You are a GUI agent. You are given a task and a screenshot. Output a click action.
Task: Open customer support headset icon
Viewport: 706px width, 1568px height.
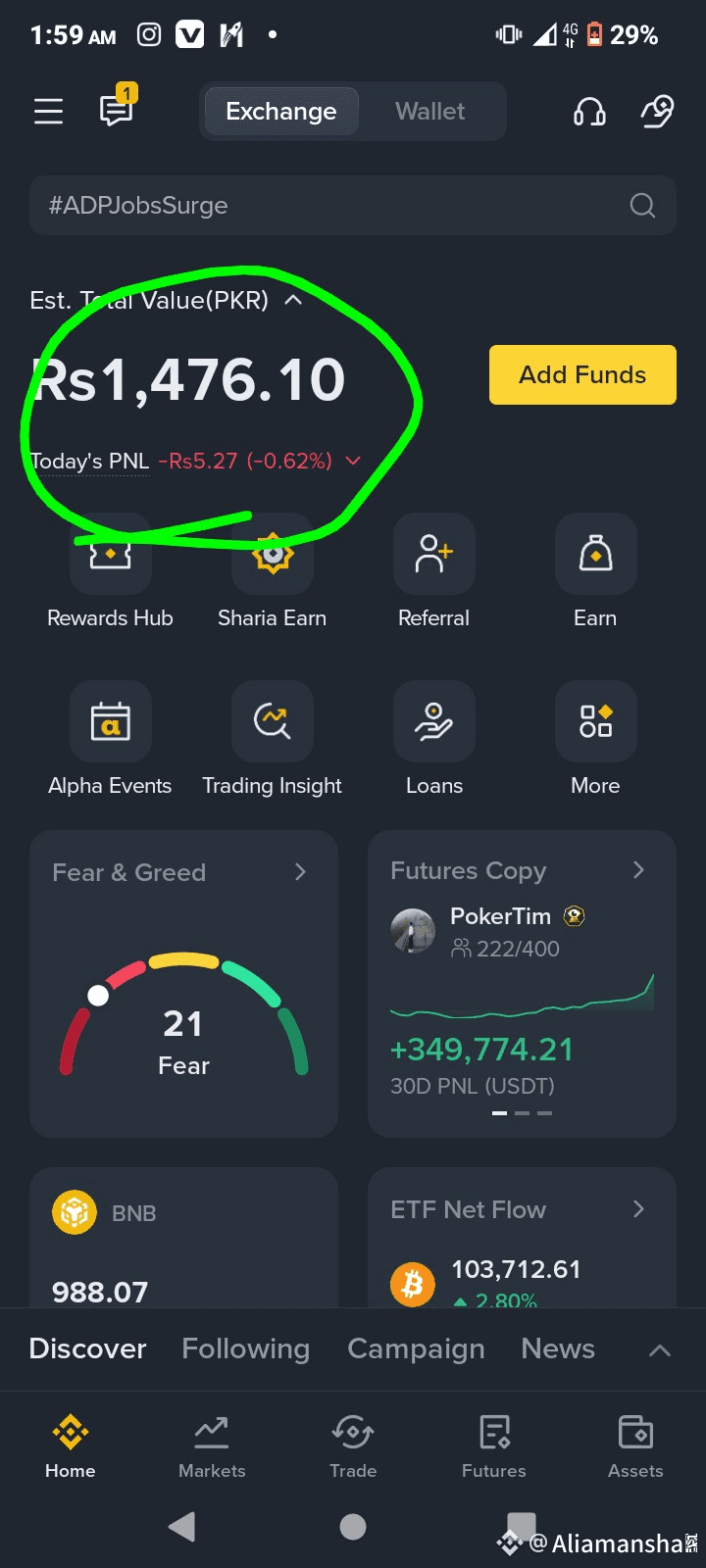click(589, 112)
